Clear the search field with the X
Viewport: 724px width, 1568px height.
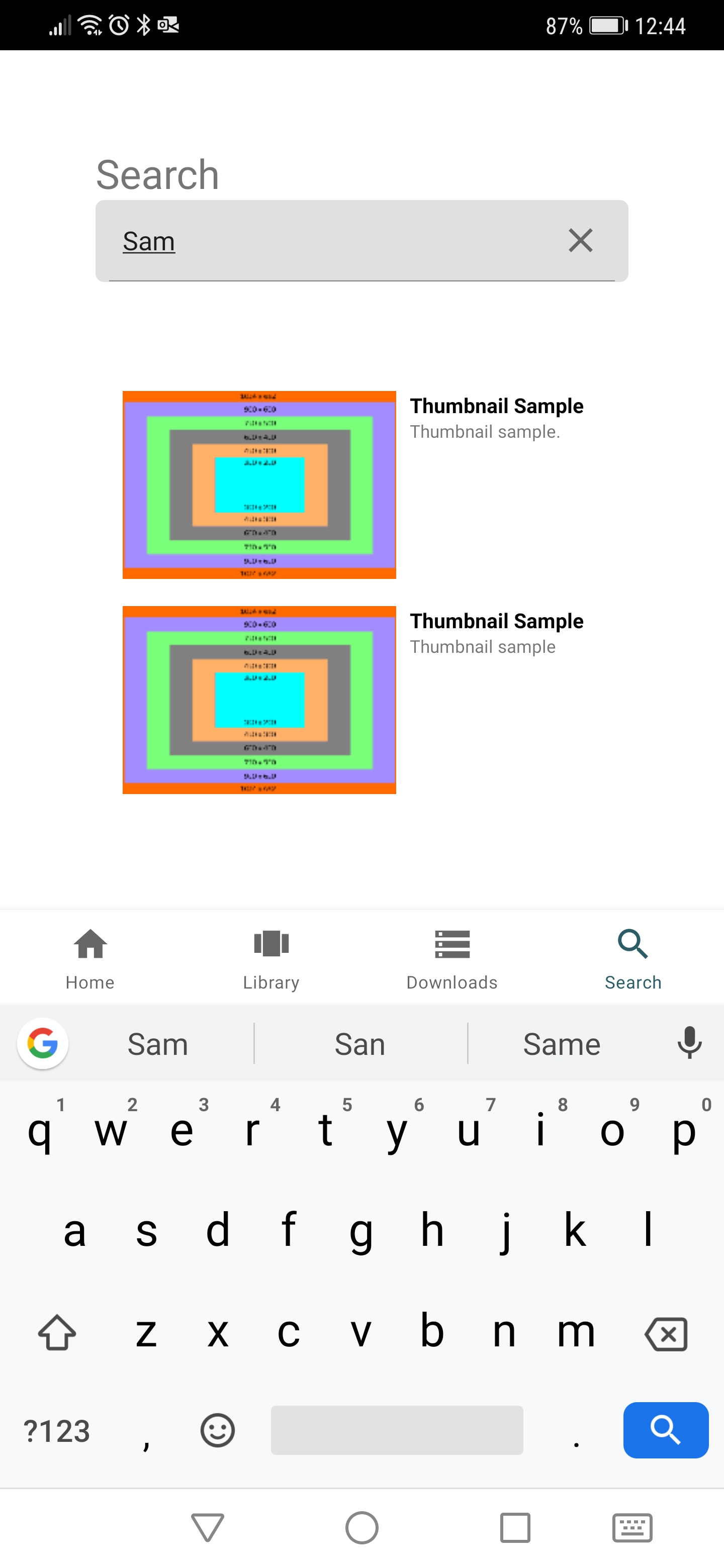click(x=580, y=240)
